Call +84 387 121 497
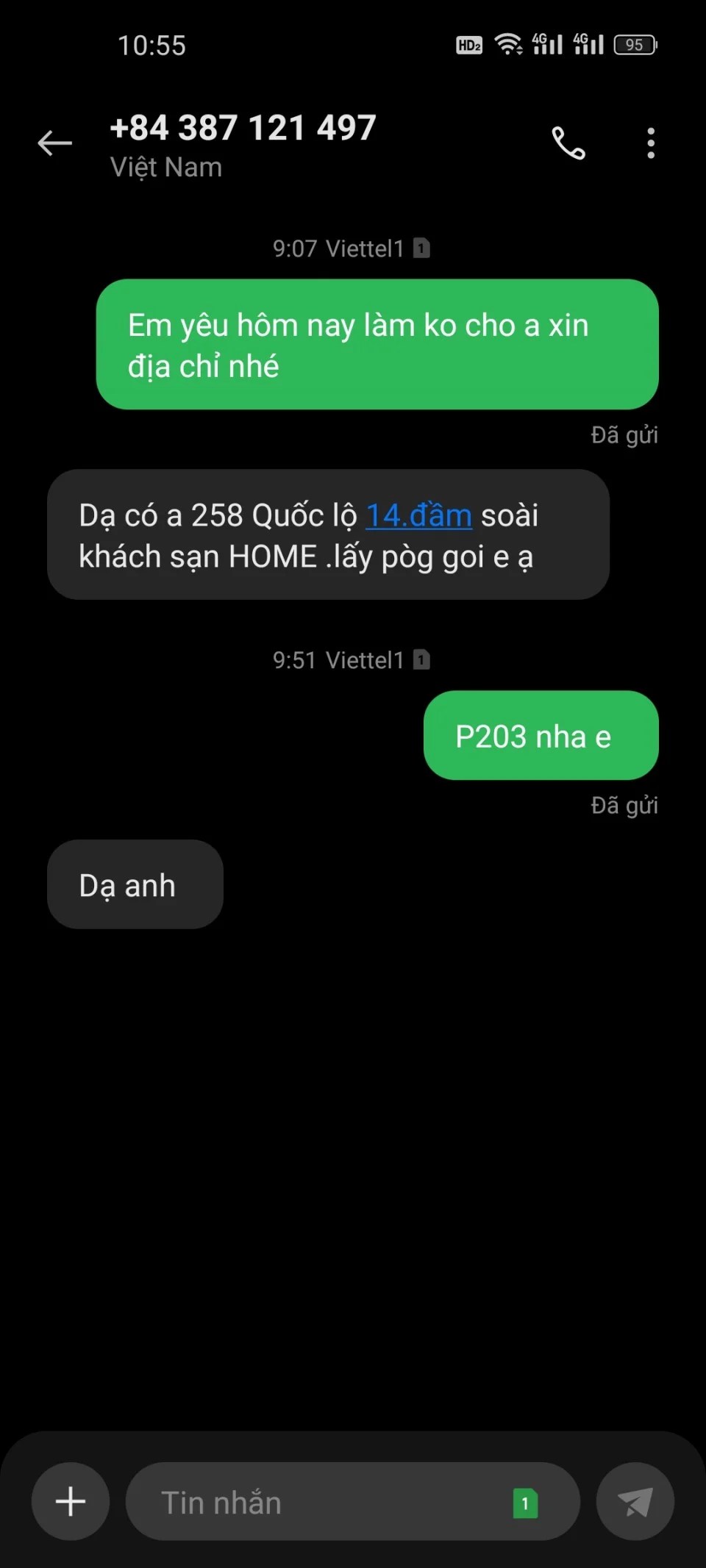The image size is (706, 1568). click(568, 143)
